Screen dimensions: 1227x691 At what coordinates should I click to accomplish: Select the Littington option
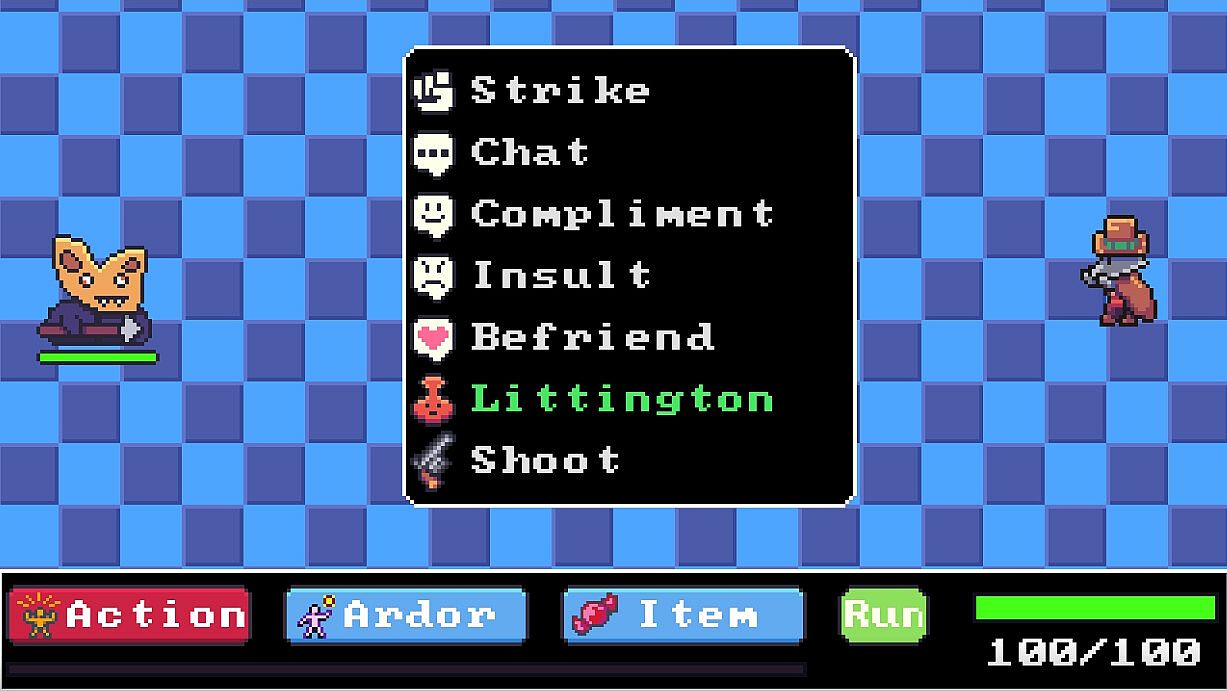621,399
